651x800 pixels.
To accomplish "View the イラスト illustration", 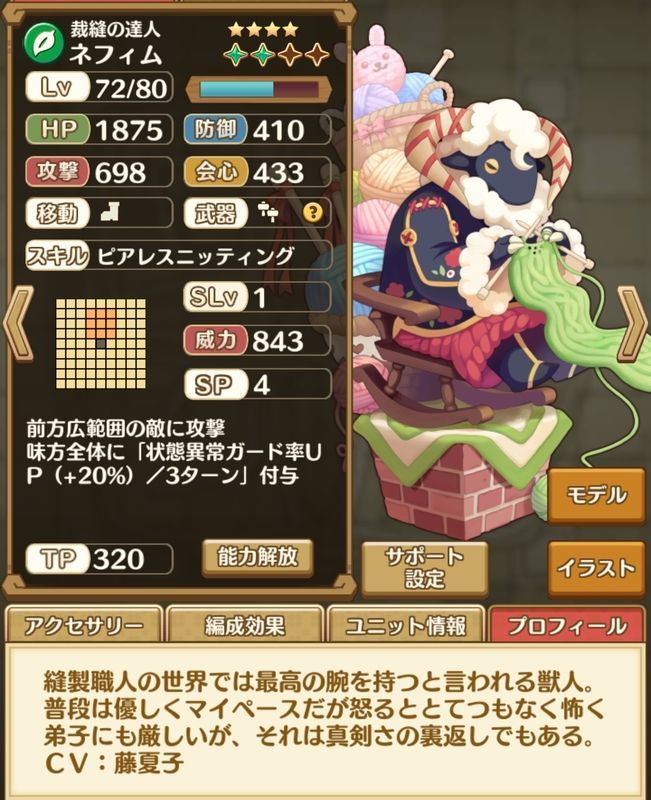I will pos(596,569).
